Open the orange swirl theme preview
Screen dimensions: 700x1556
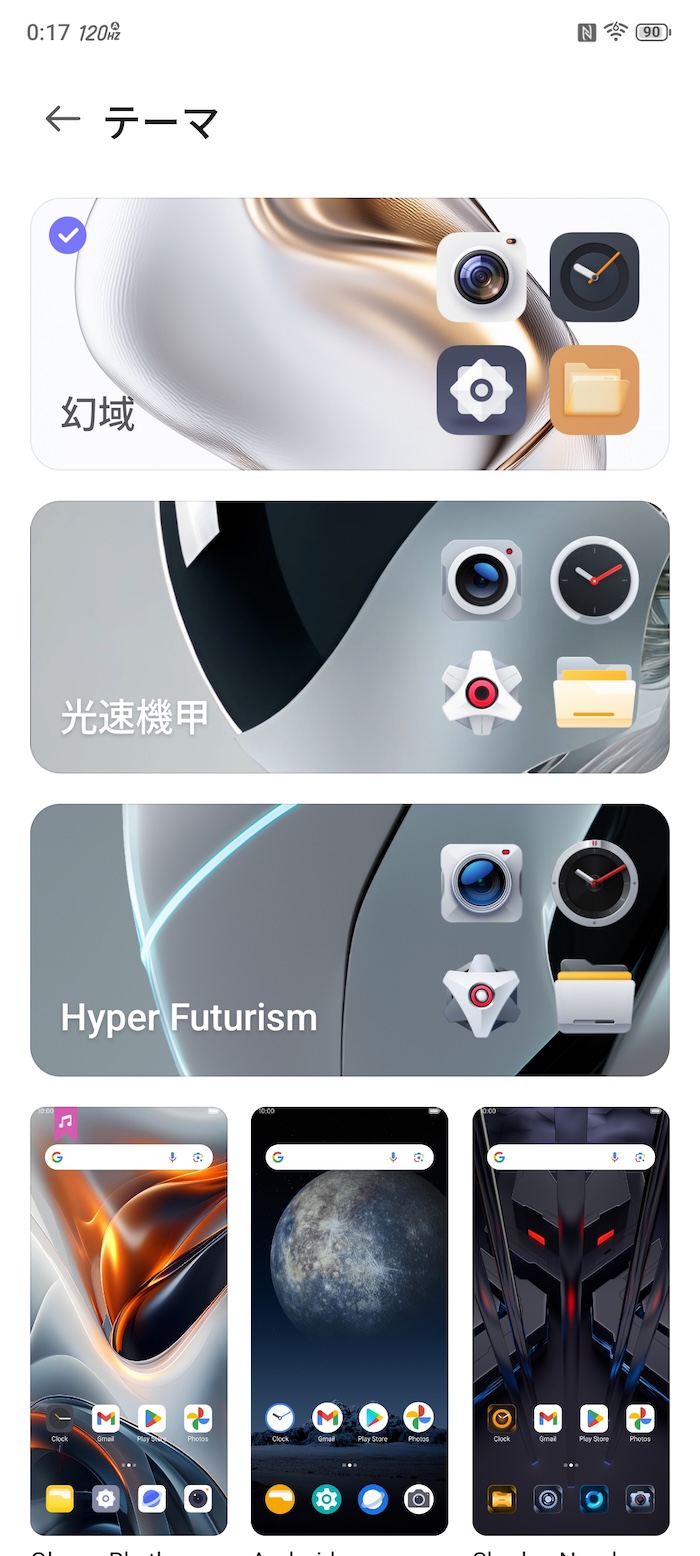click(129, 1320)
